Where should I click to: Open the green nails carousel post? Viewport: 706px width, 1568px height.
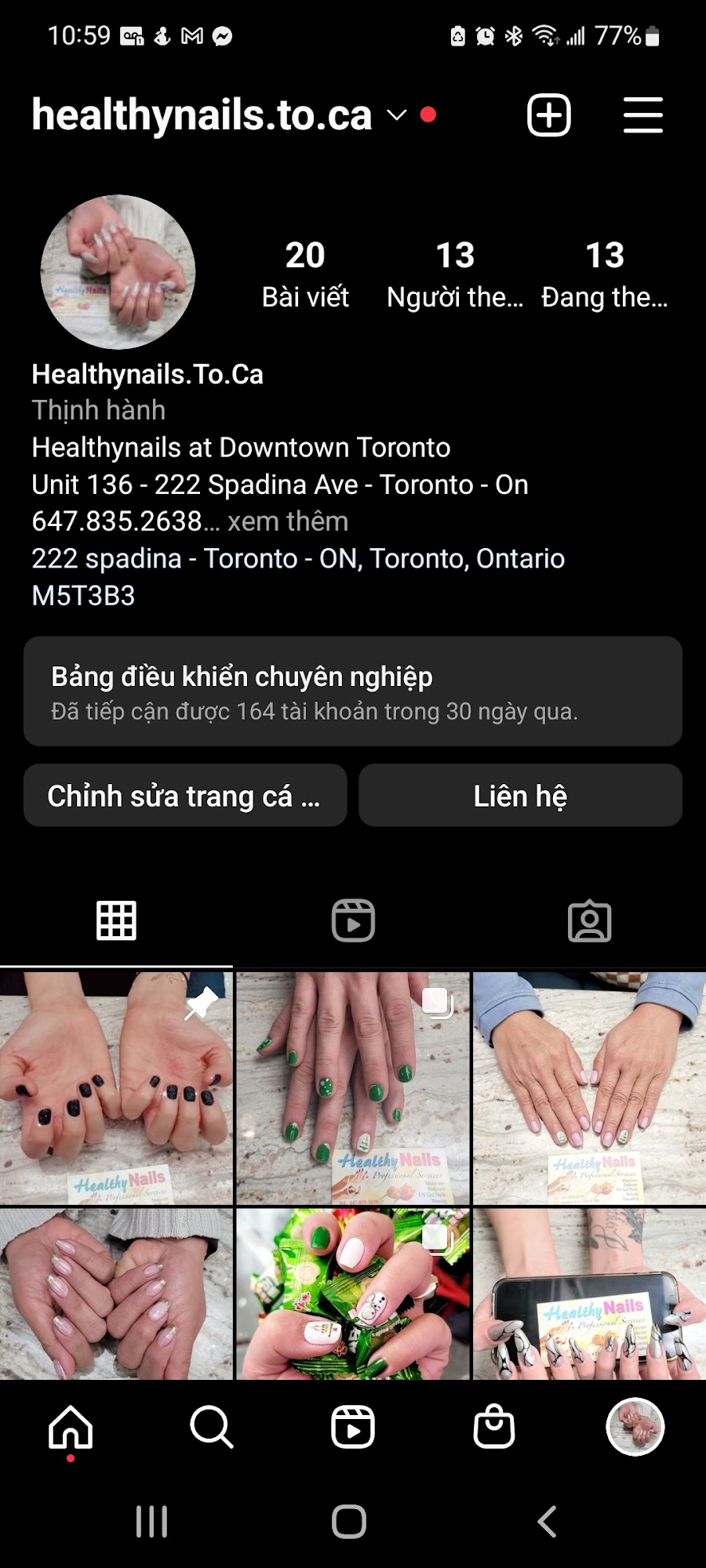coord(353,1088)
